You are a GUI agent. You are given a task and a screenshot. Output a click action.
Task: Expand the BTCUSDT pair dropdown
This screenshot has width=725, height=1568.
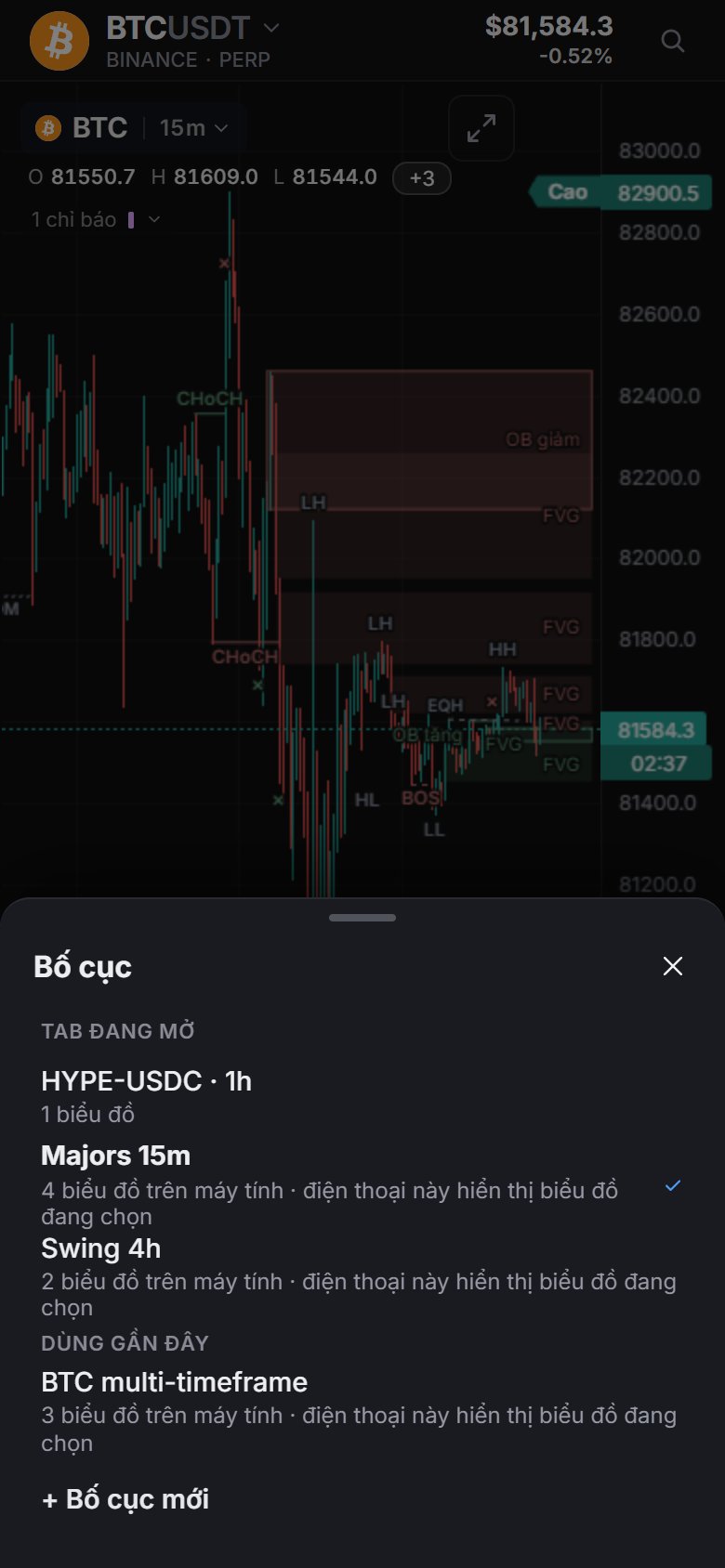193,28
